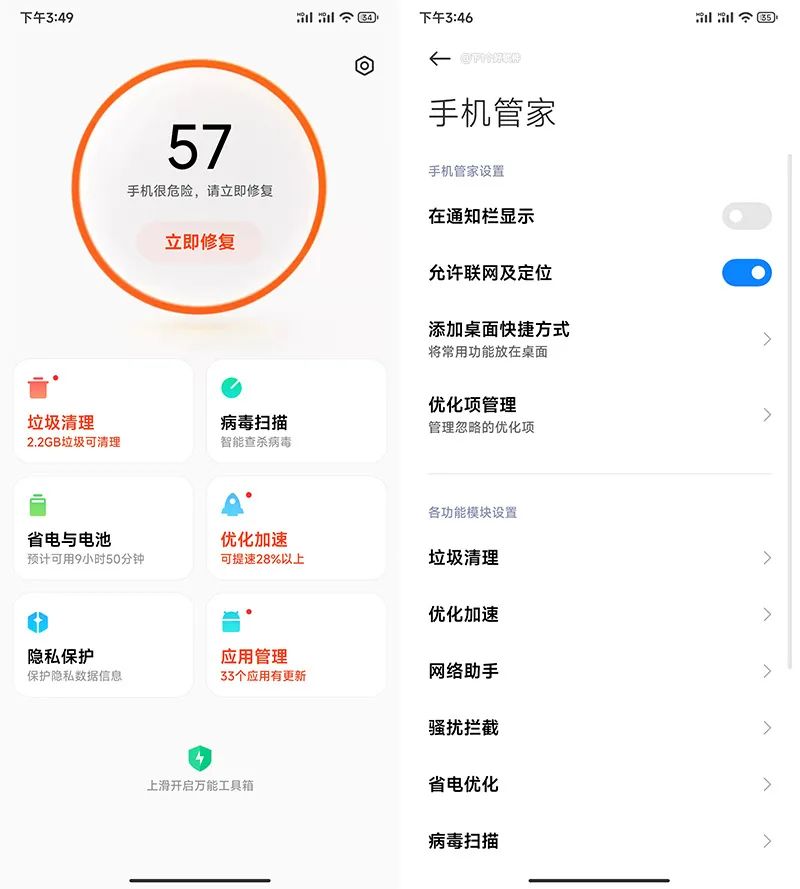
Task: Open the 优化加速 row under 各功能模块设置
Action: click(600, 614)
